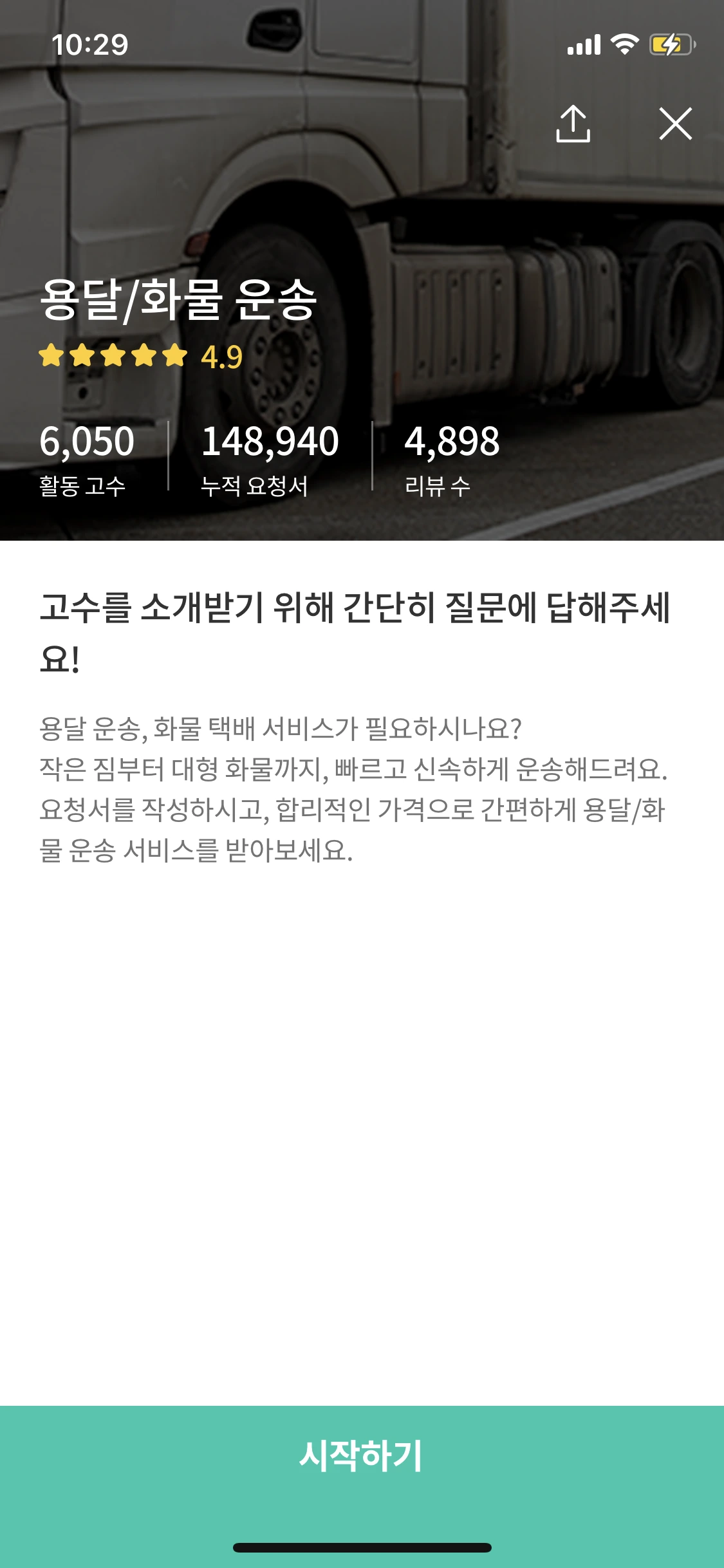Tap the cellular signal indicator

[x=584, y=43]
